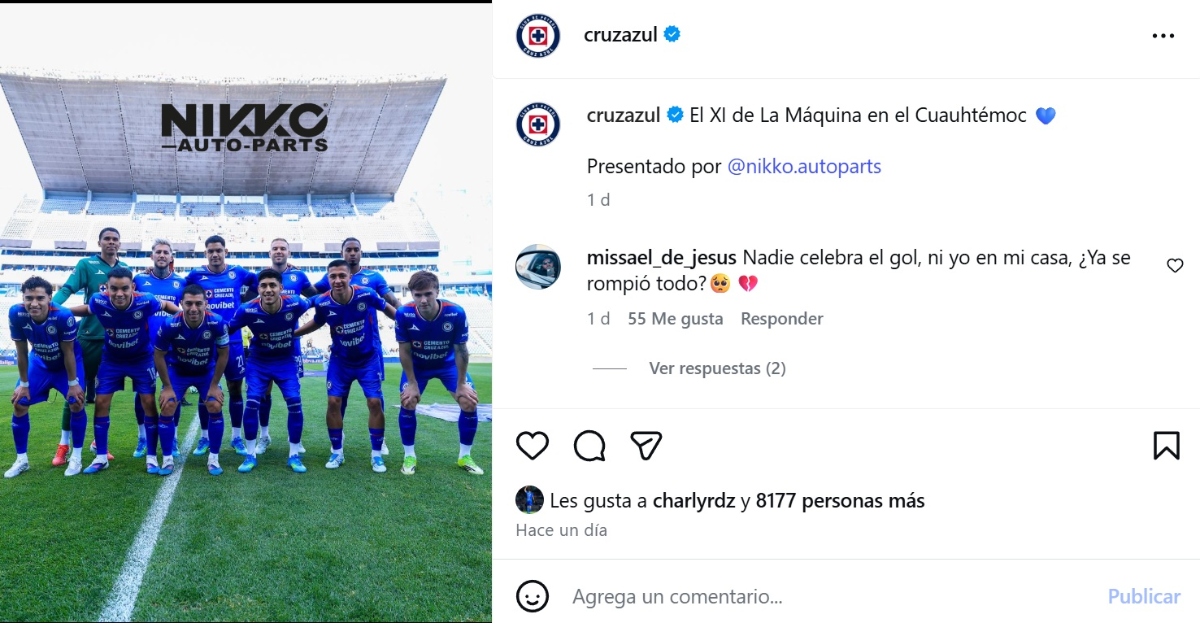This screenshot has height=623, width=1200.
Task: Open charlyrdz profile from likes
Action: 694,501
